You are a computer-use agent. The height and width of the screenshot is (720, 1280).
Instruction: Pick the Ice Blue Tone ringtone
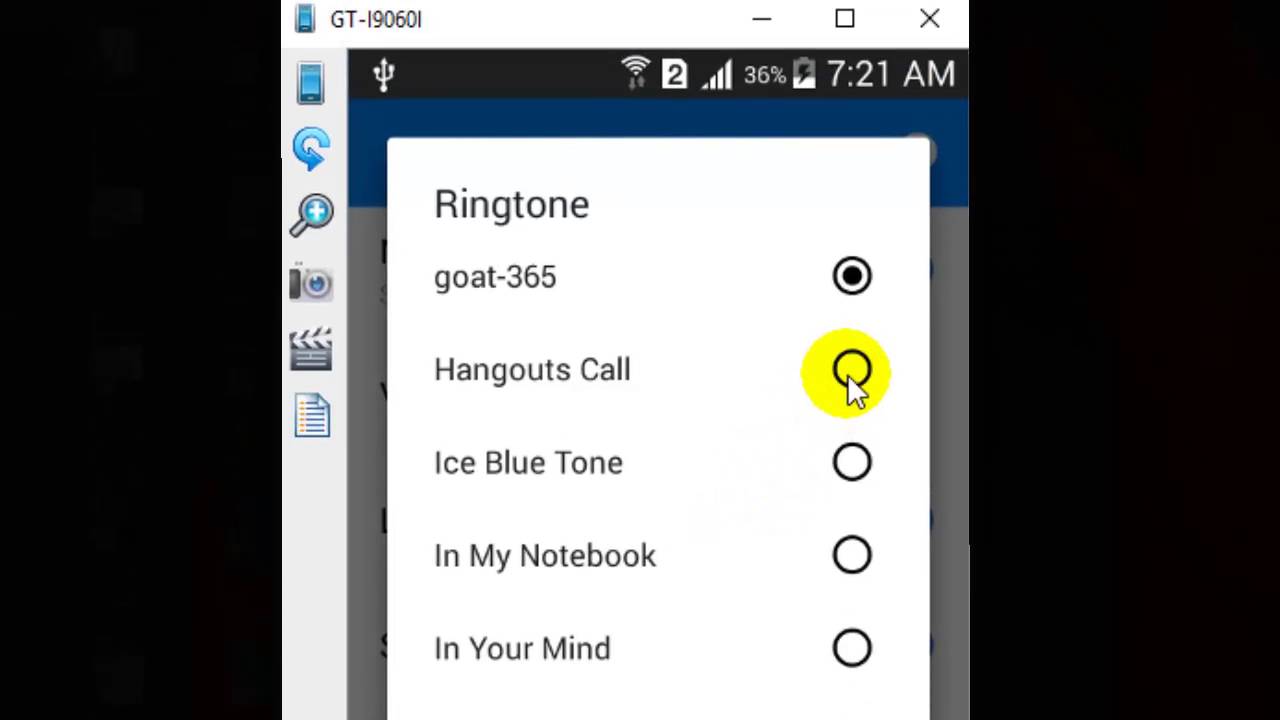pyautogui.click(x=851, y=463)
